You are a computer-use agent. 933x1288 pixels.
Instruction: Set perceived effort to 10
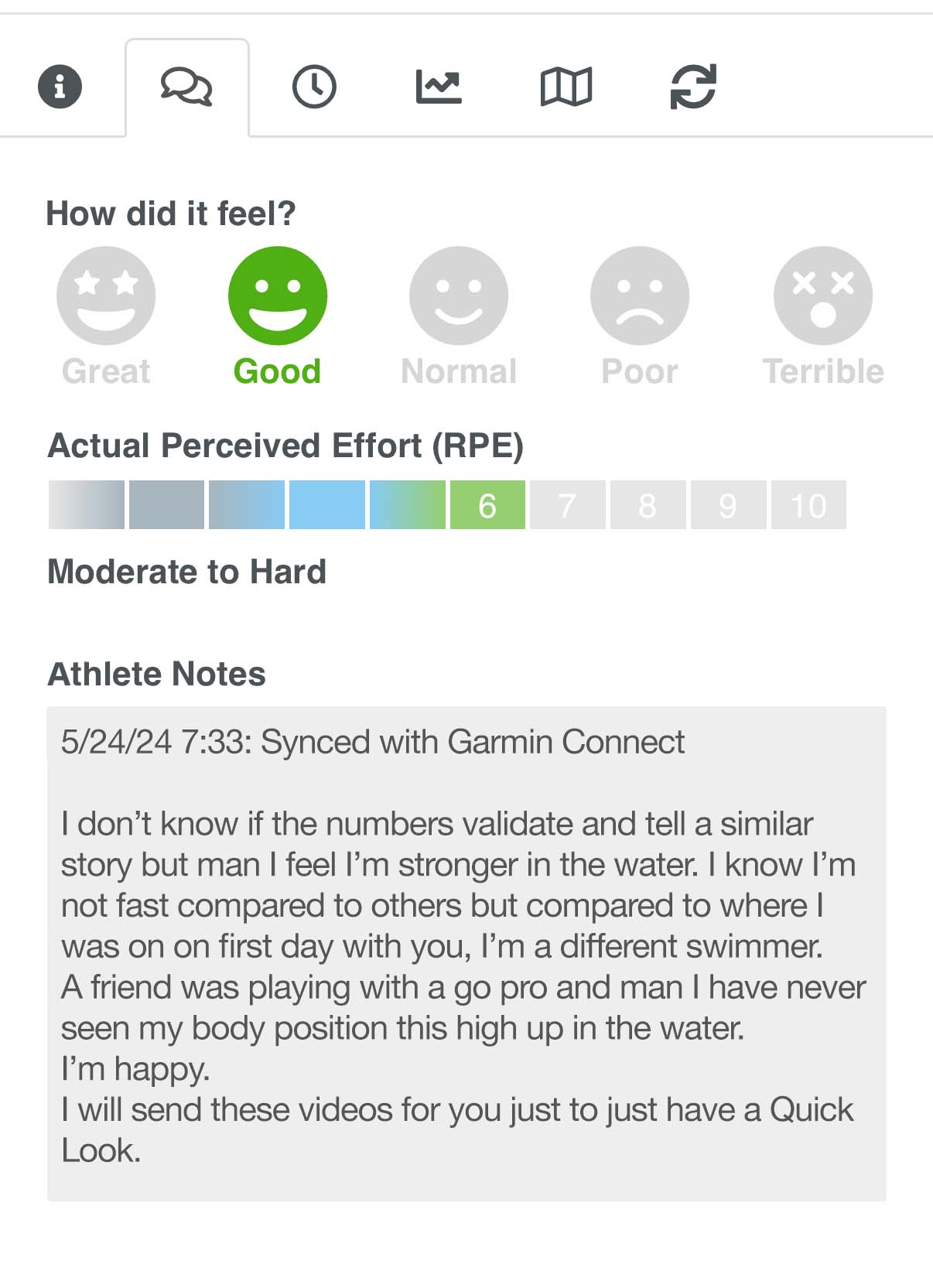coord(808,506)
